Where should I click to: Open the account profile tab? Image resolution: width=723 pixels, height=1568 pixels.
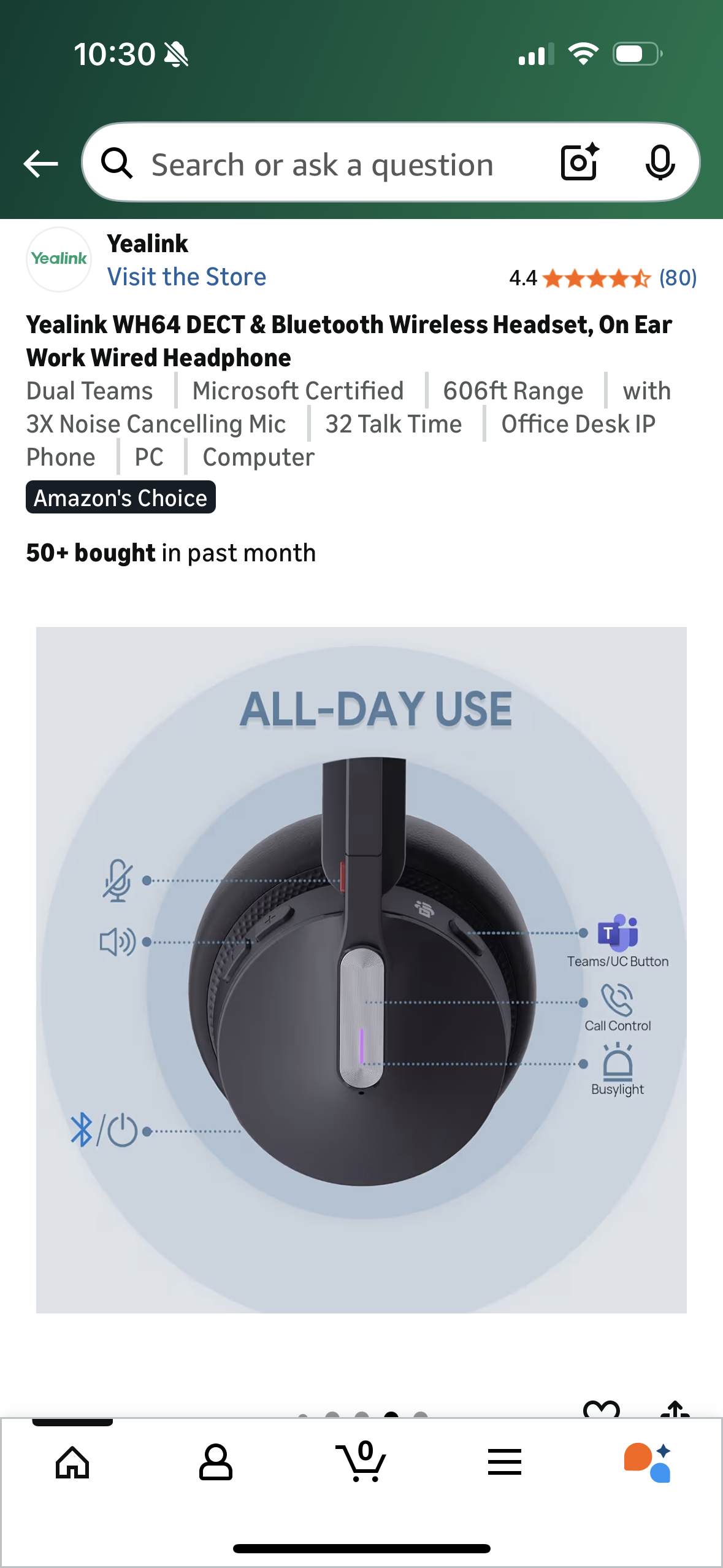pyautogui.click(x=216, y=1462)
